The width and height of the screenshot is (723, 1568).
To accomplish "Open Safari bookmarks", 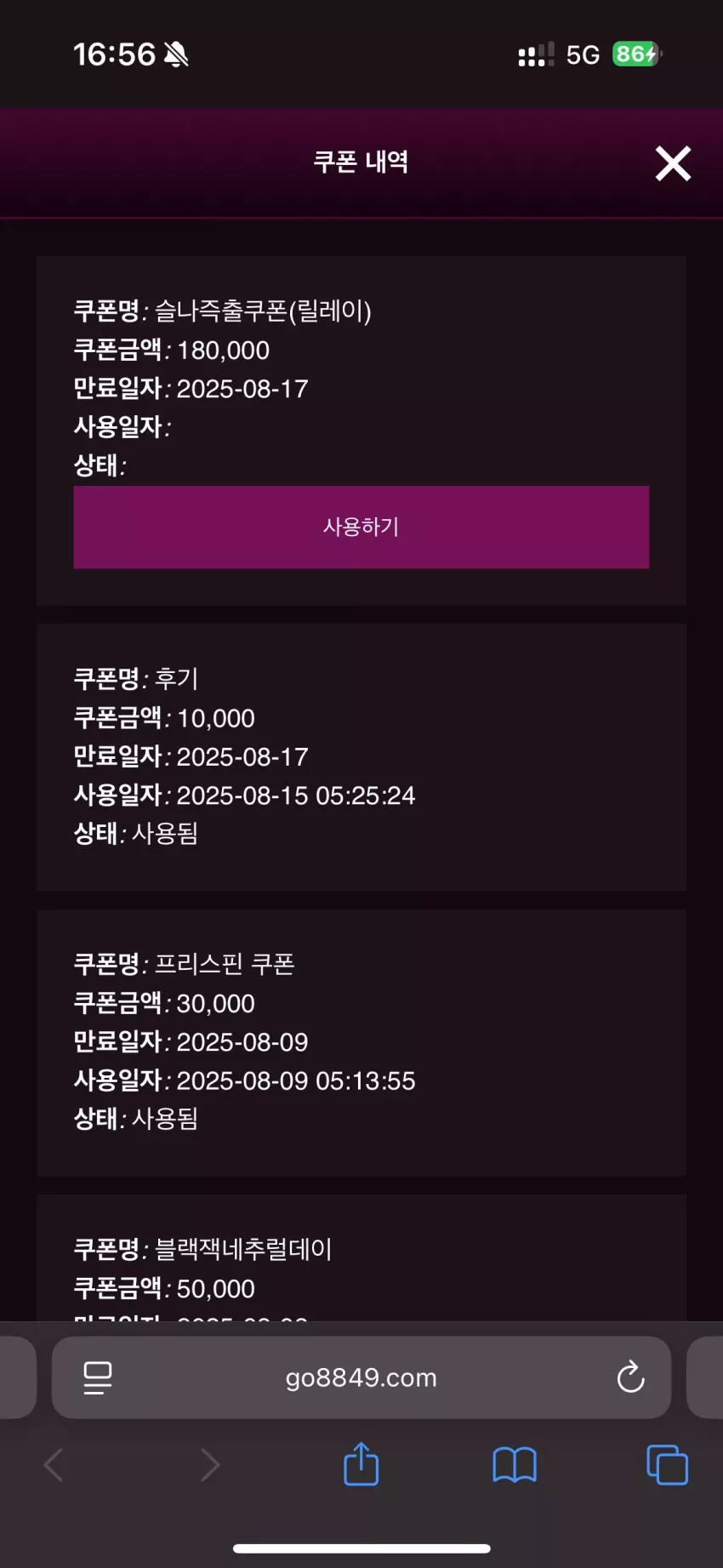I will click(515, 1465).
